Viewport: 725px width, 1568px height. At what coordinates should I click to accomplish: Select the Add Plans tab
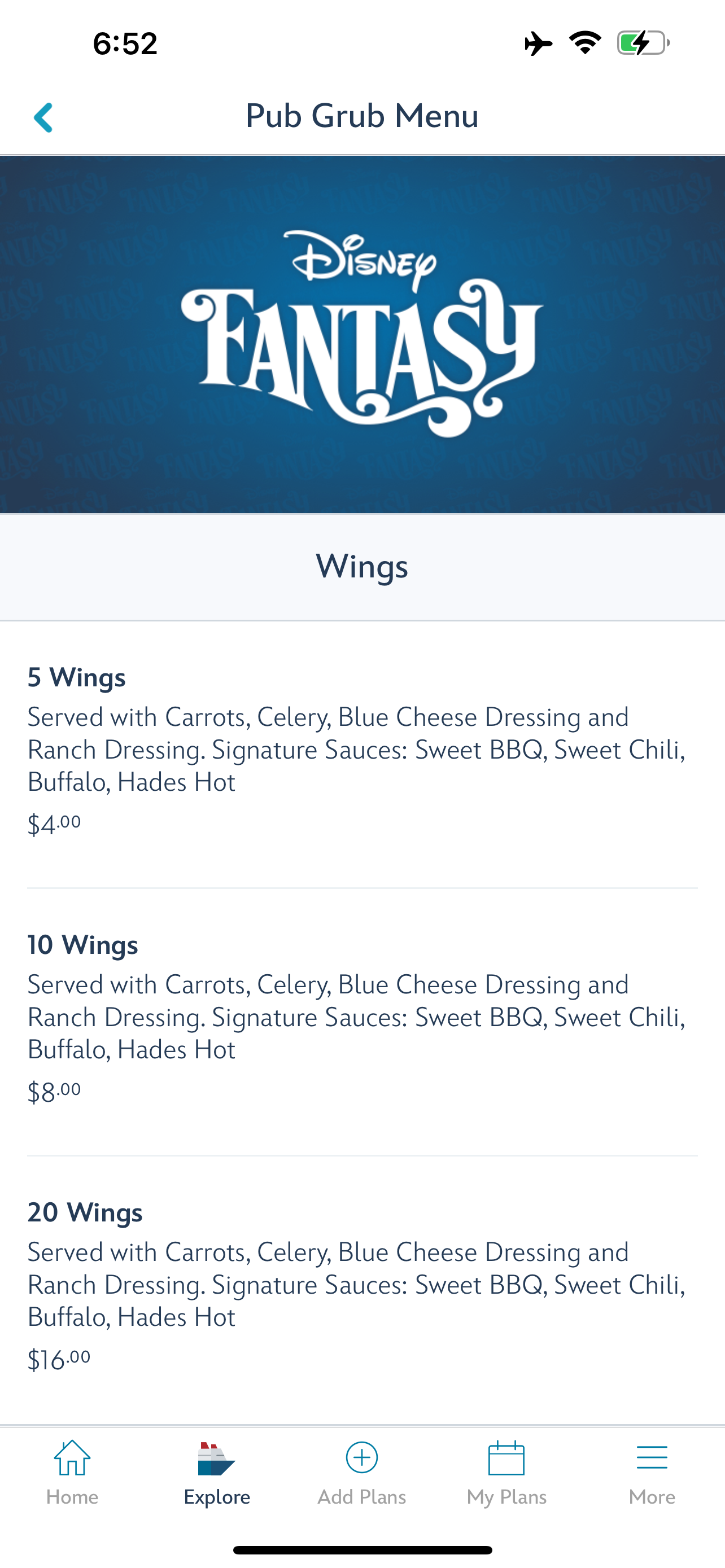click(361, 1472)
